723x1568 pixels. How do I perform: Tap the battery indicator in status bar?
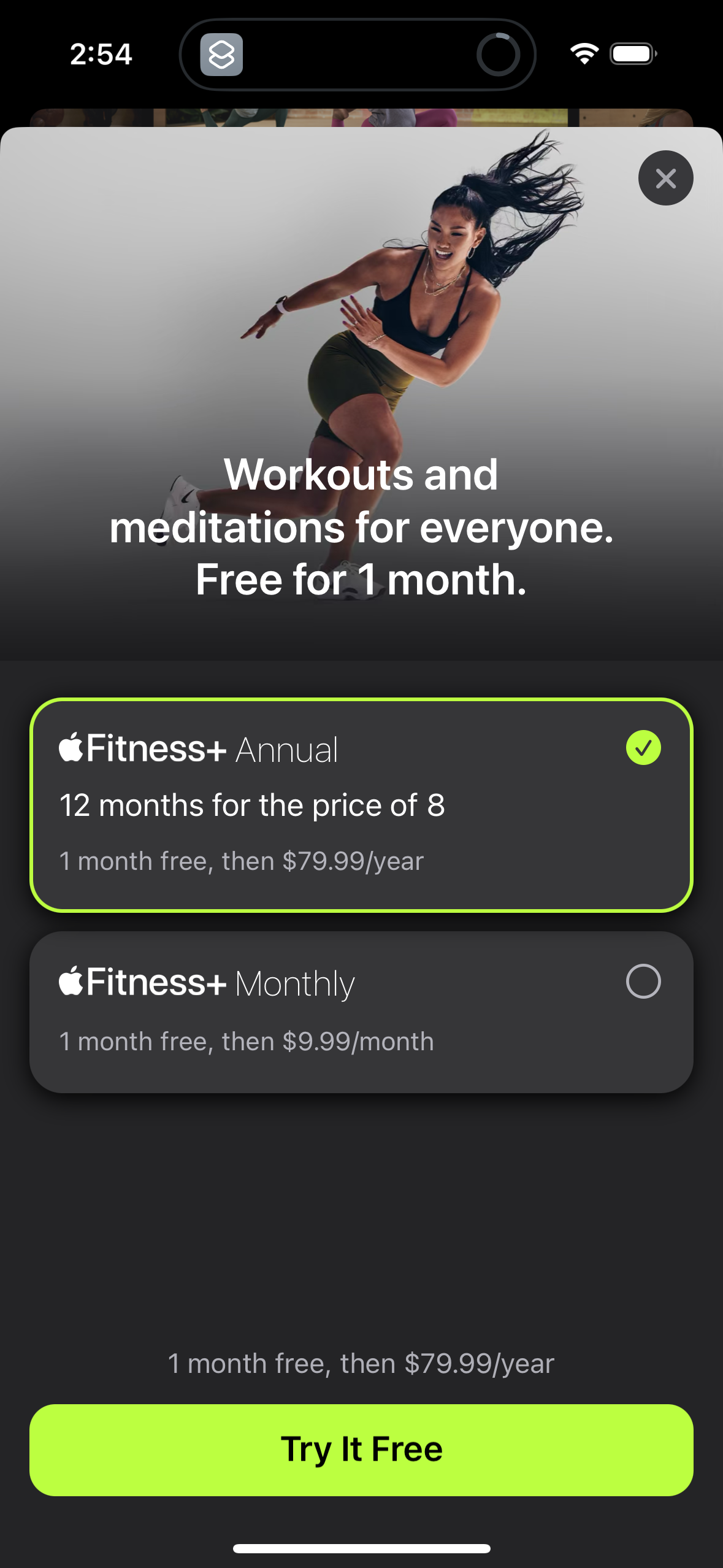(633, 53)
